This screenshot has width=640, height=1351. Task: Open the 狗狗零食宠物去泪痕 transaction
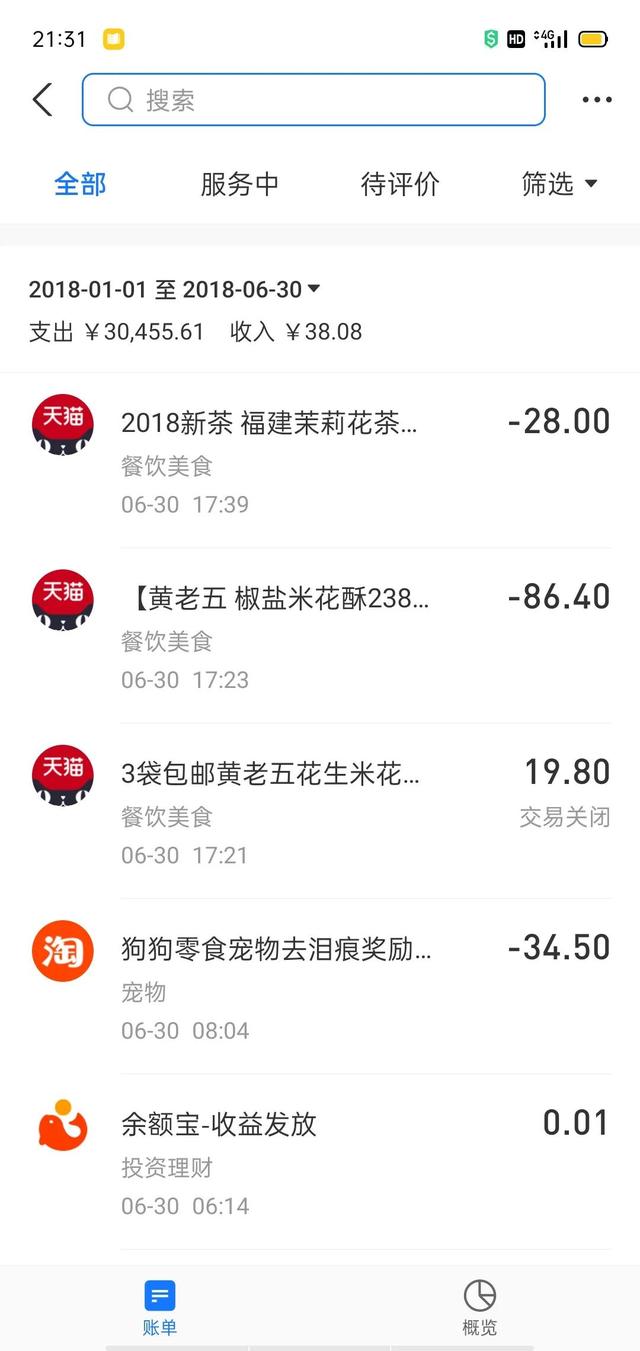[320, 987]
